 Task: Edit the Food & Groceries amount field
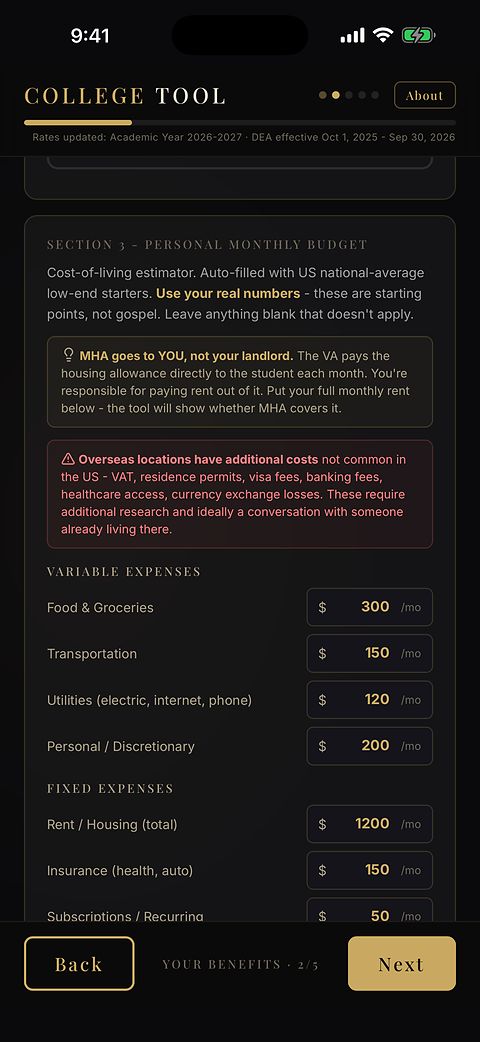tap(370, 607)
